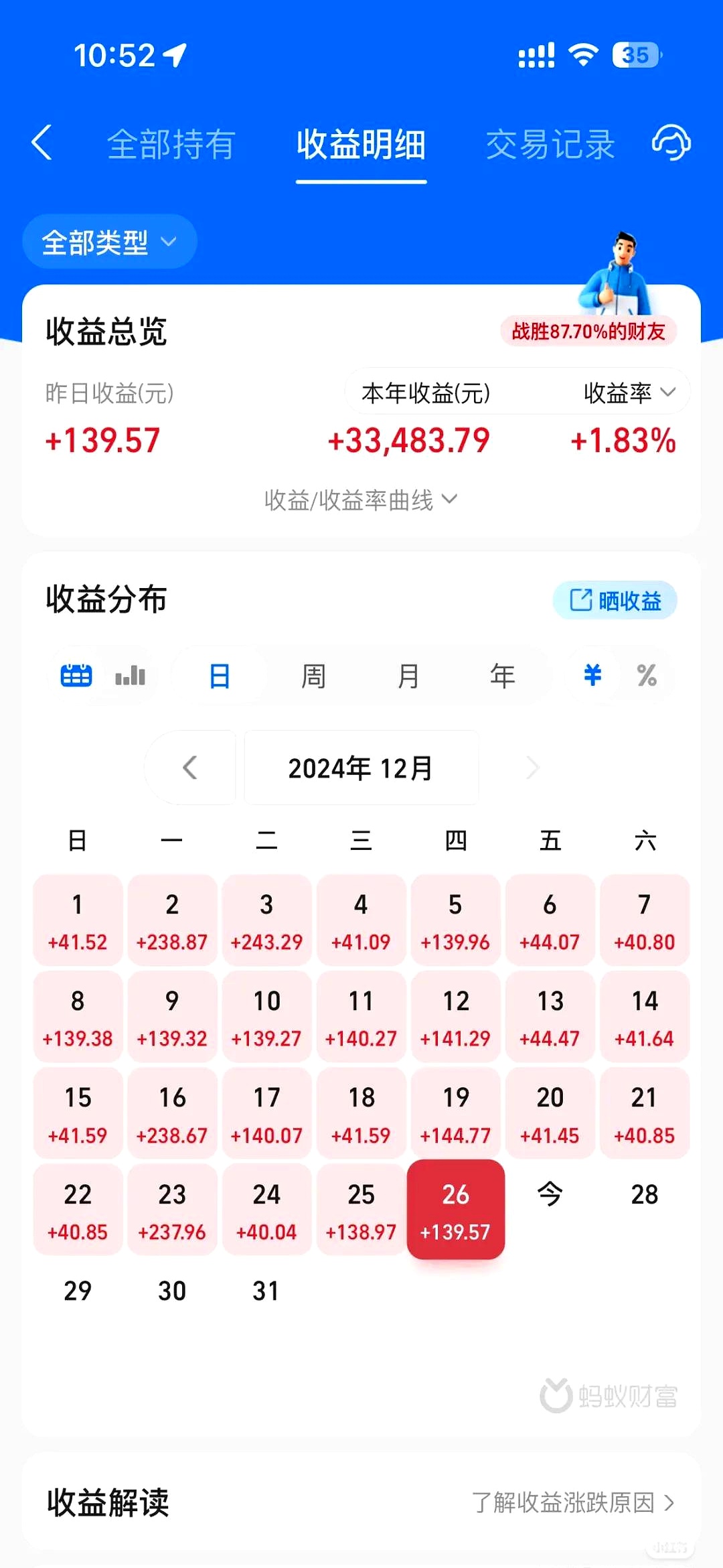Click the 晒收益 share button

pyautogui.click(x=613, y=600)
